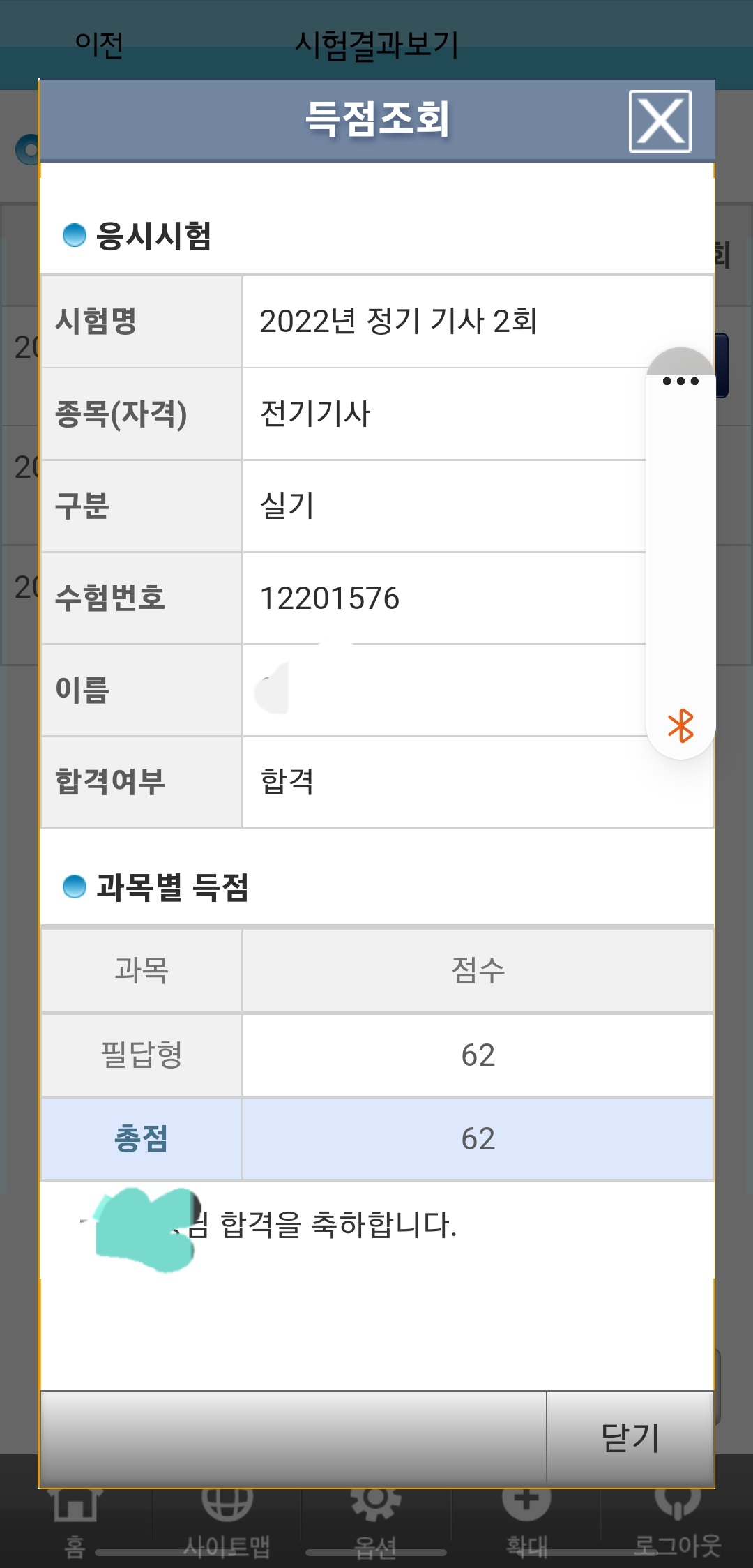Close the 득점조회 dialog with the X

point(660,121)
